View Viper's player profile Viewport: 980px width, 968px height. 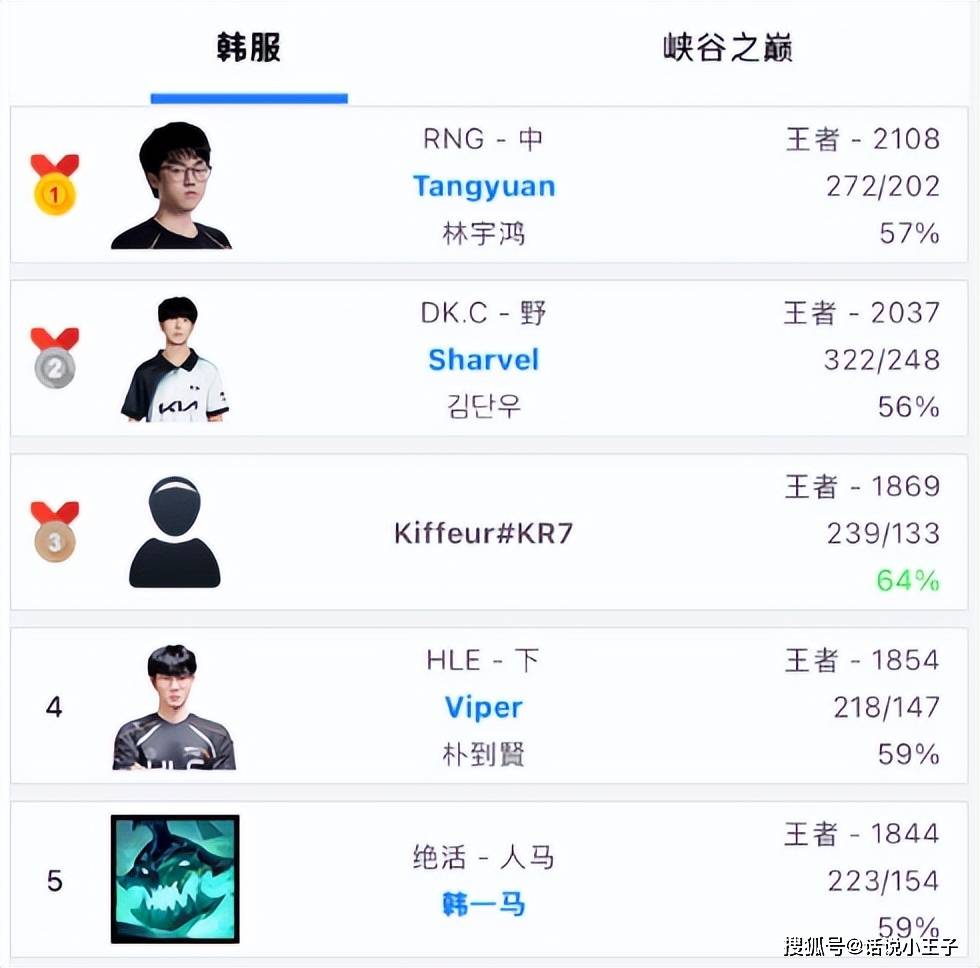tap(484, 707)
